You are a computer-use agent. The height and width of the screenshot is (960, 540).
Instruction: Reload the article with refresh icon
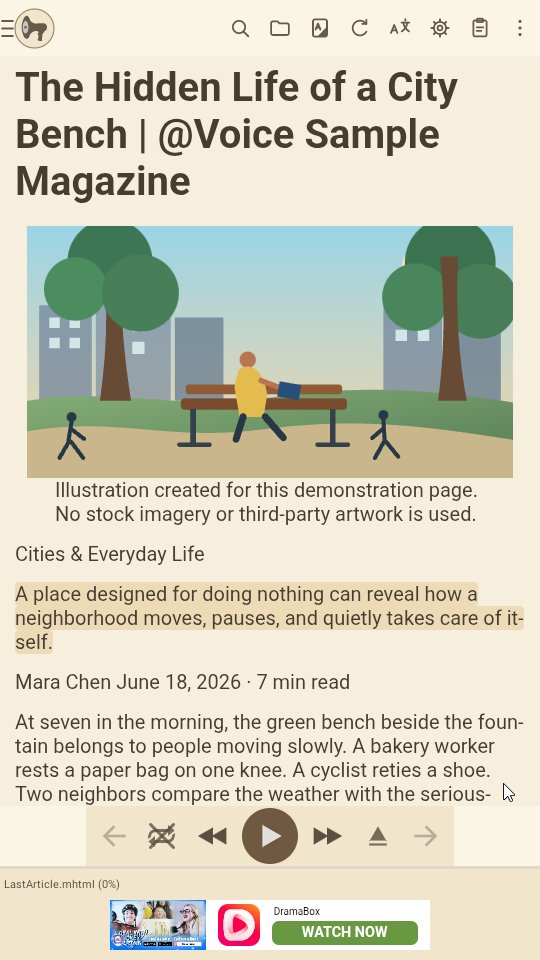tap(359, 28)
